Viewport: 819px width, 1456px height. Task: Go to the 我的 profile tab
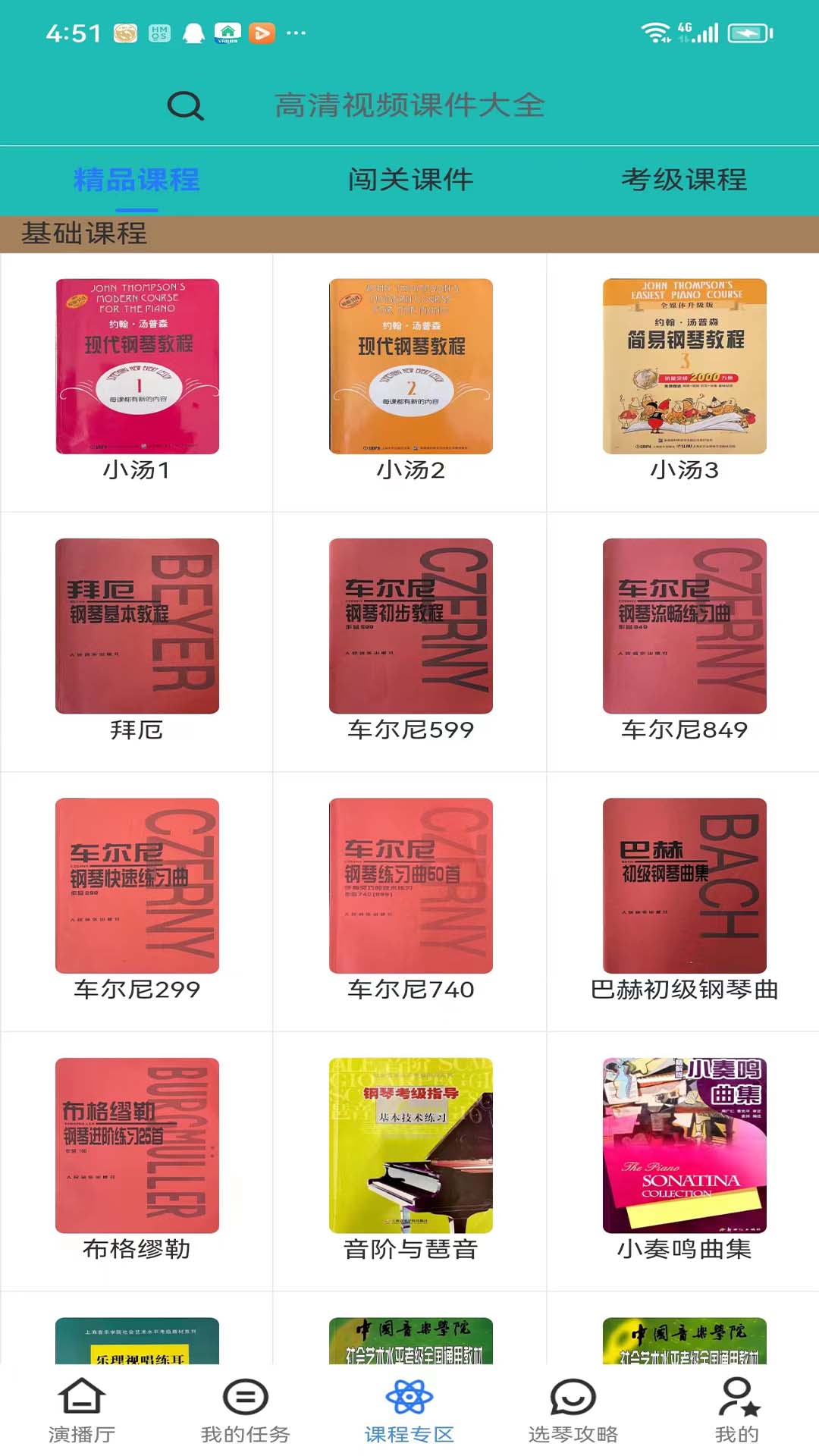737,1410
